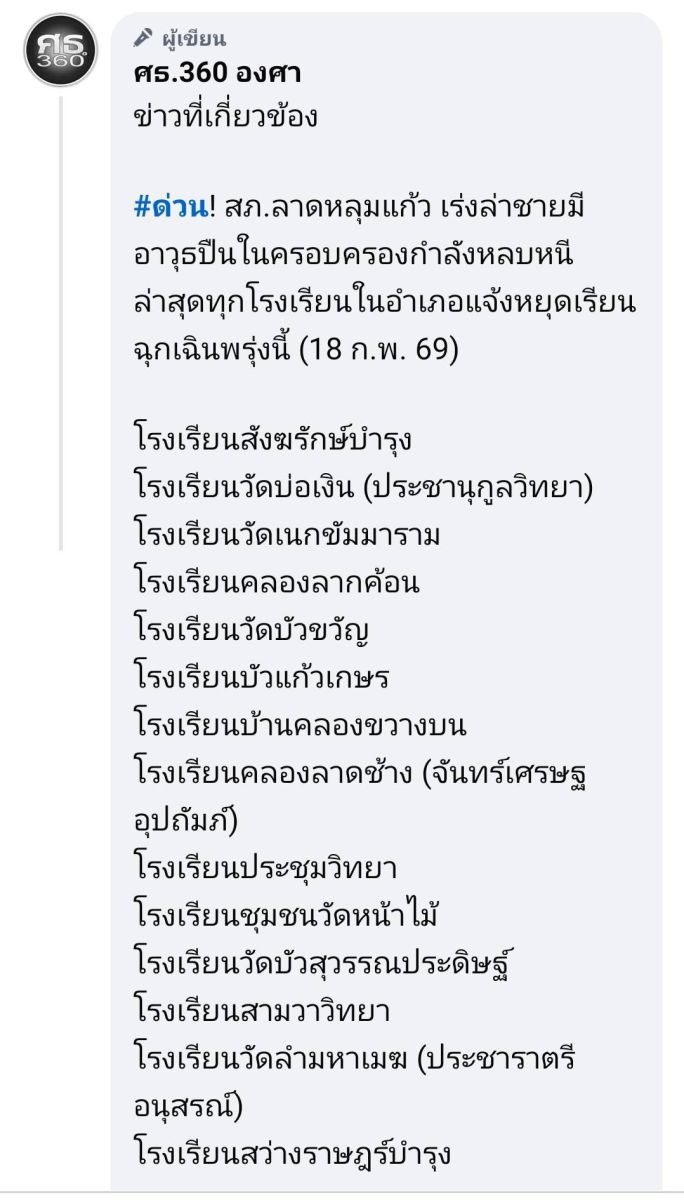Open the ศธ.360 องศา author name
This screenshot has width=684, height=1200.
[217, 76]
